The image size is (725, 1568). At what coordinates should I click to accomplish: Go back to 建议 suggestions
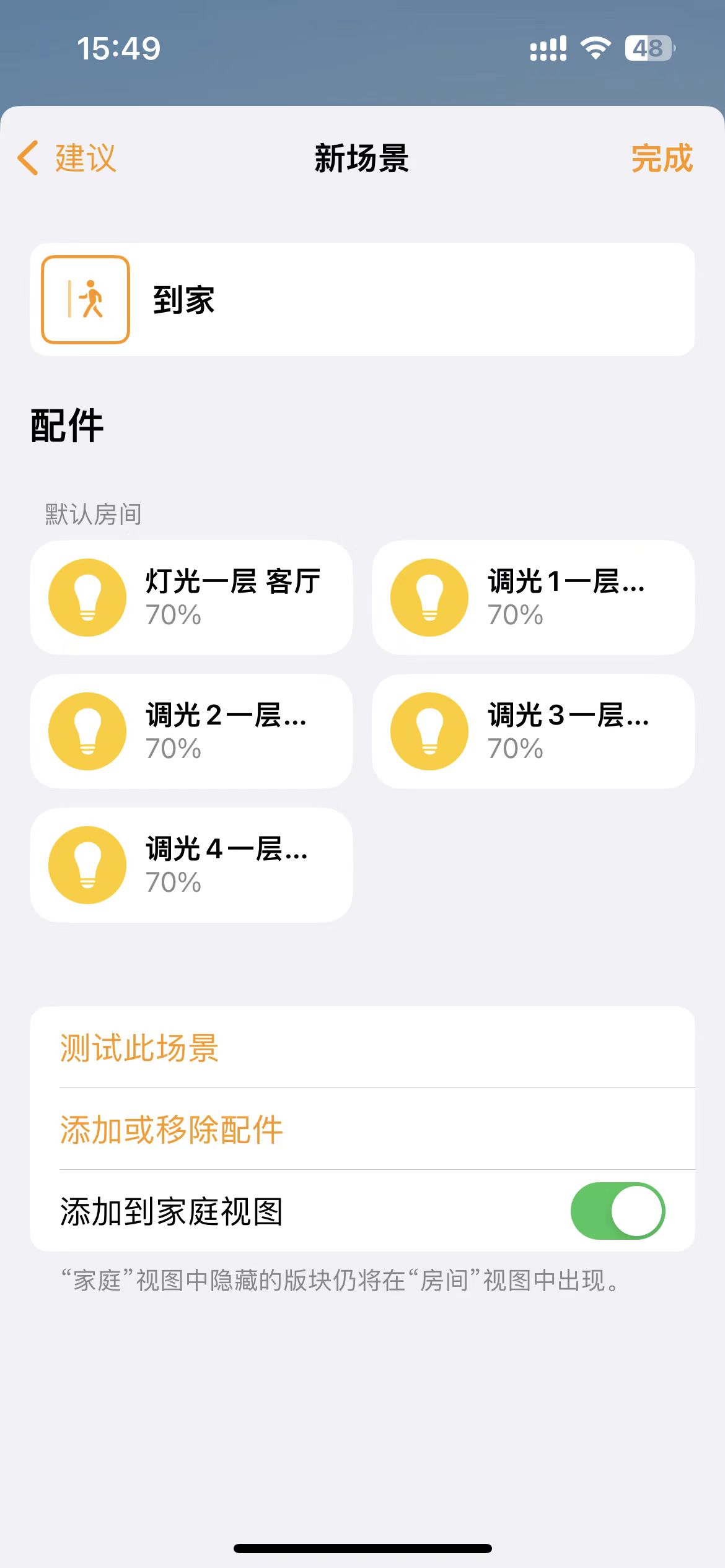67,158
